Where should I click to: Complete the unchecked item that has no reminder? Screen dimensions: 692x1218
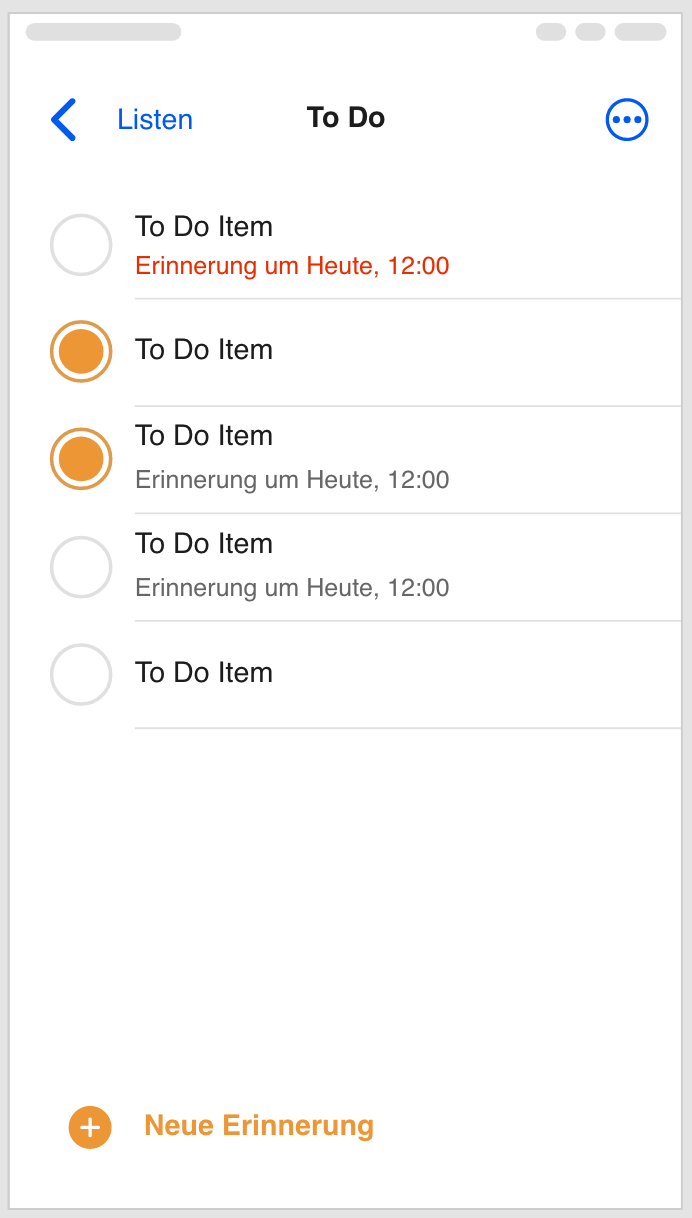(x=81, y=674)
